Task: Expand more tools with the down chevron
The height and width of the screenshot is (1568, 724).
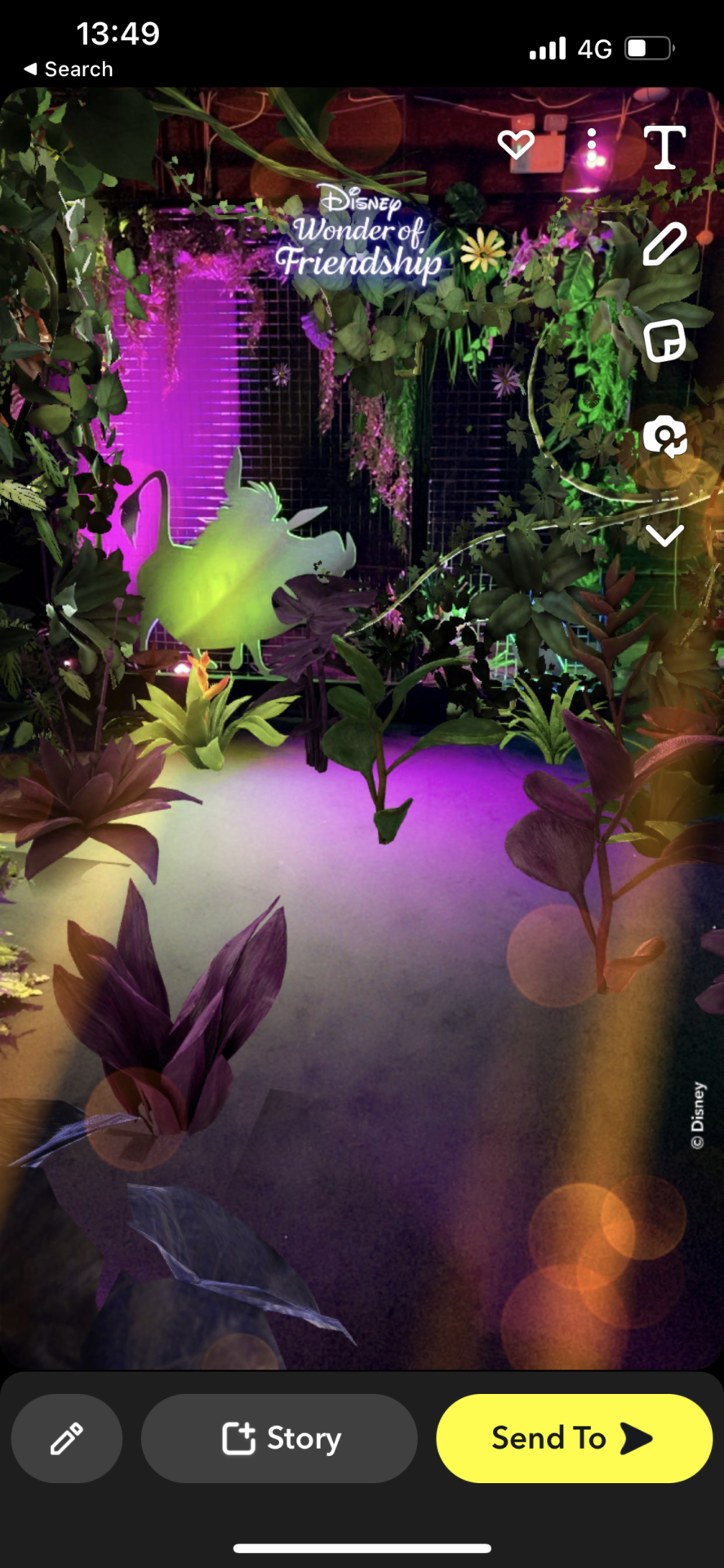Action: click(664, 536)
